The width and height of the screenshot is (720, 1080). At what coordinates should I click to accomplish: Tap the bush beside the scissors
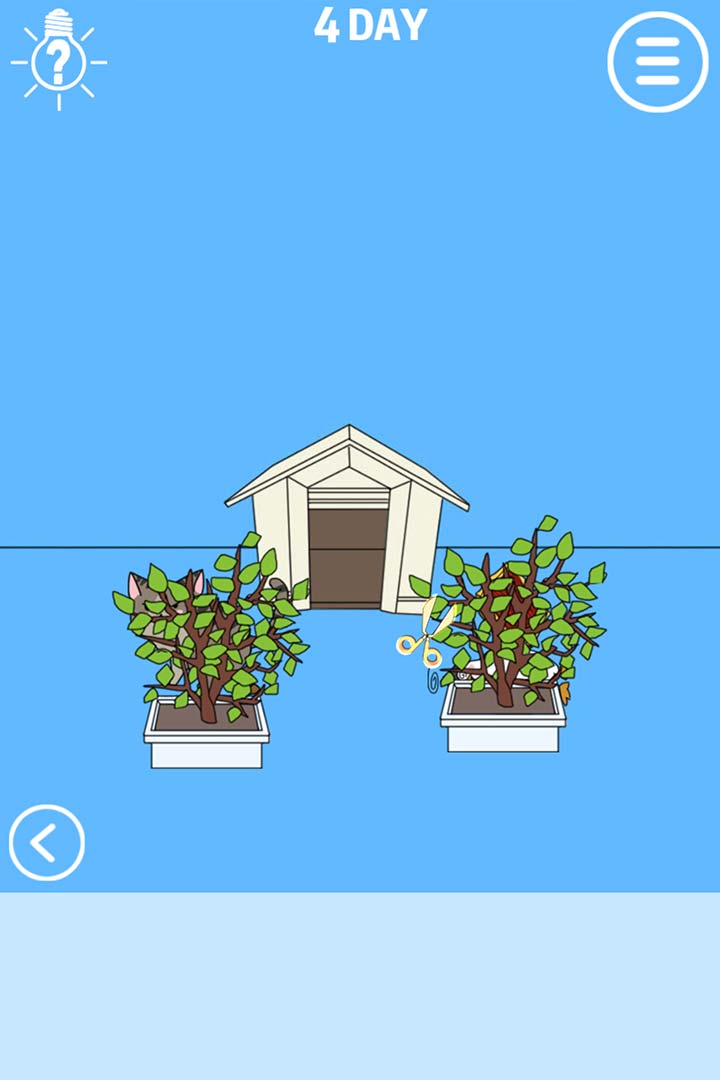[520, 625]
